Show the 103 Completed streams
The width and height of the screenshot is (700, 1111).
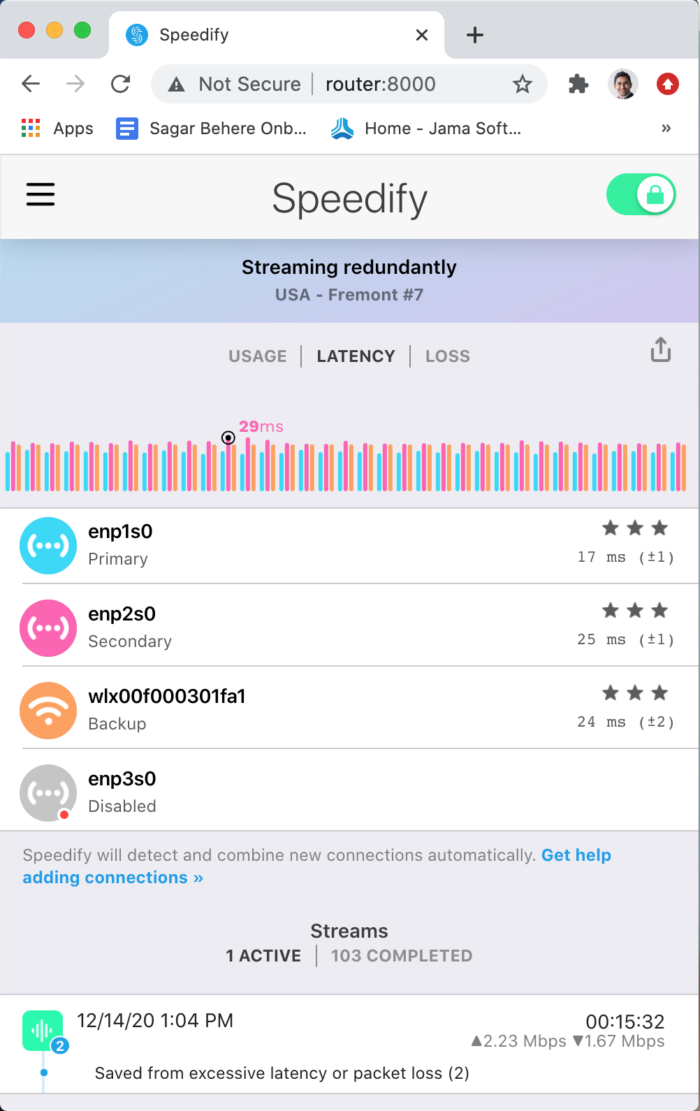(401, 956)
